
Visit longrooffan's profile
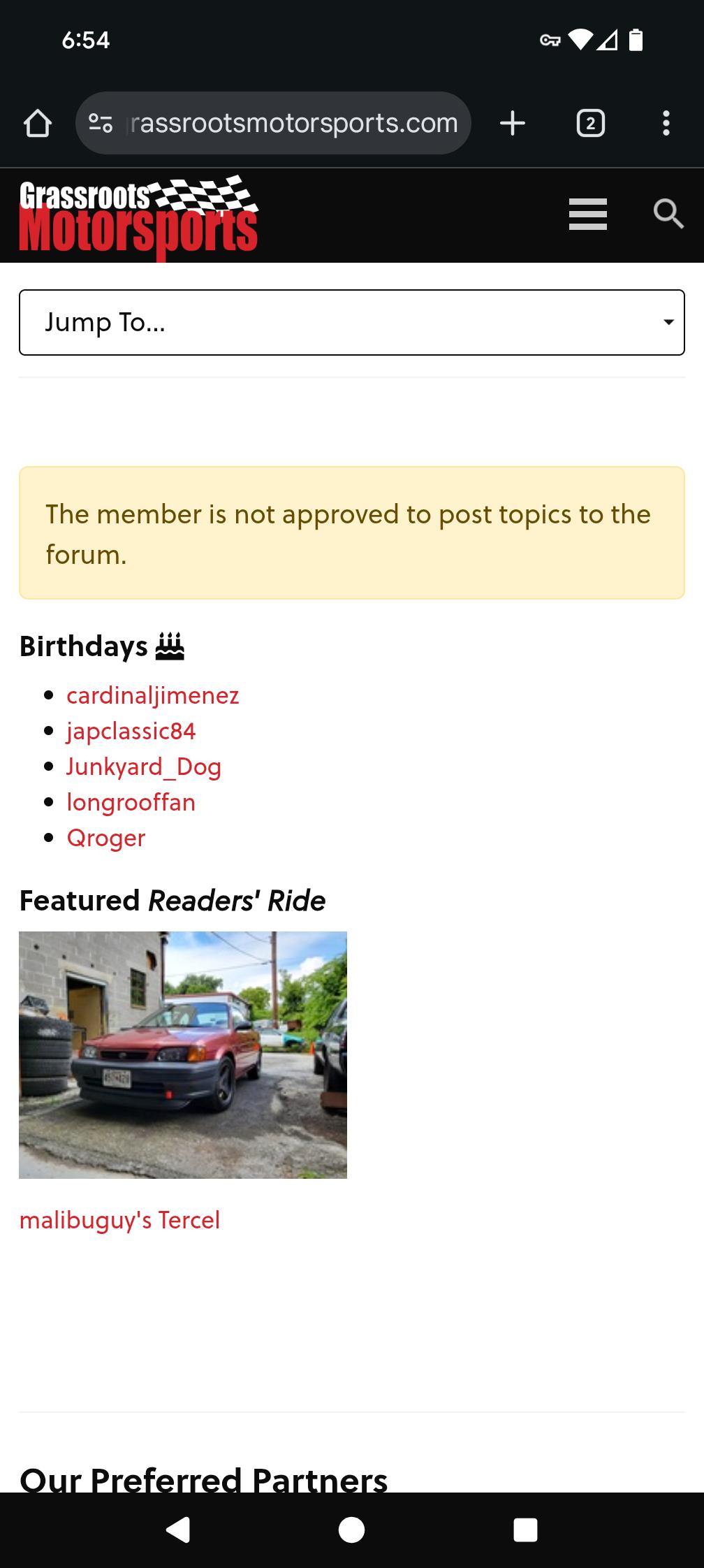[x=131, y=802]
